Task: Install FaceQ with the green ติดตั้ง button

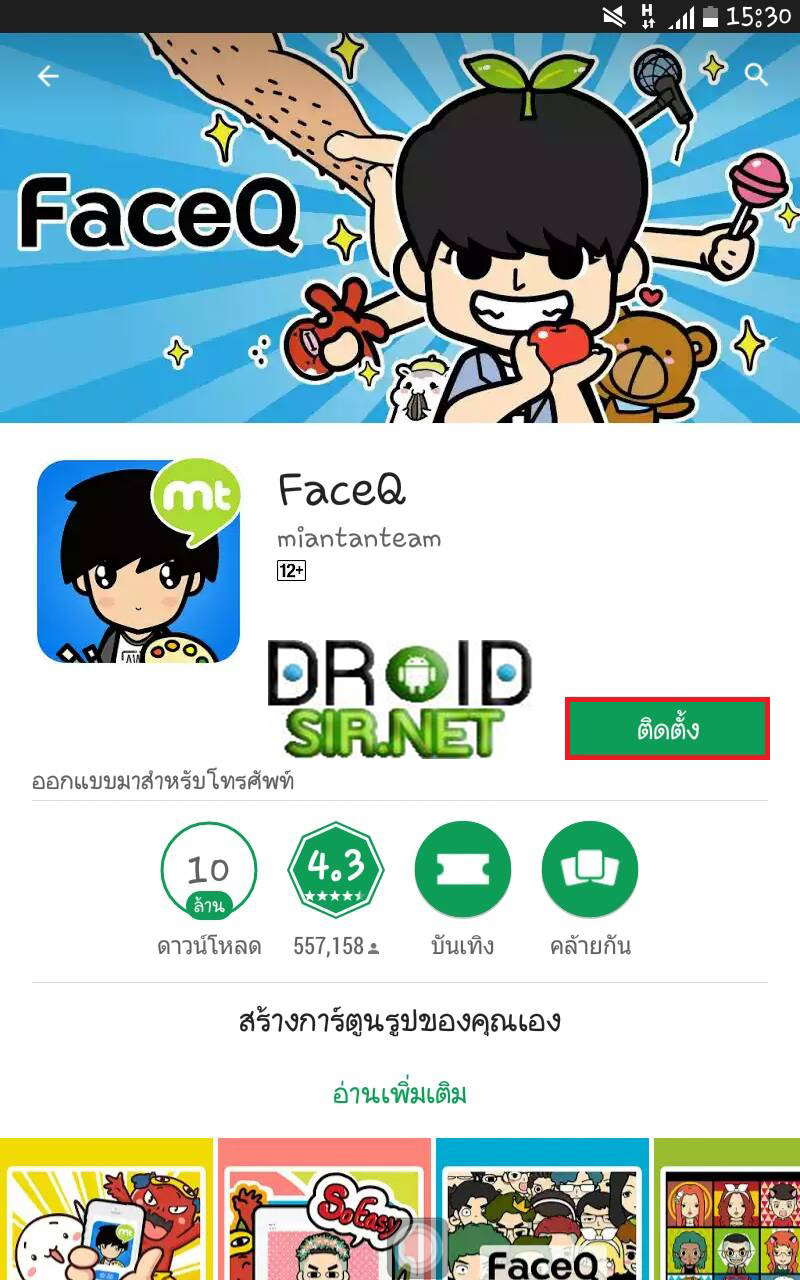Action: [667, 729]
